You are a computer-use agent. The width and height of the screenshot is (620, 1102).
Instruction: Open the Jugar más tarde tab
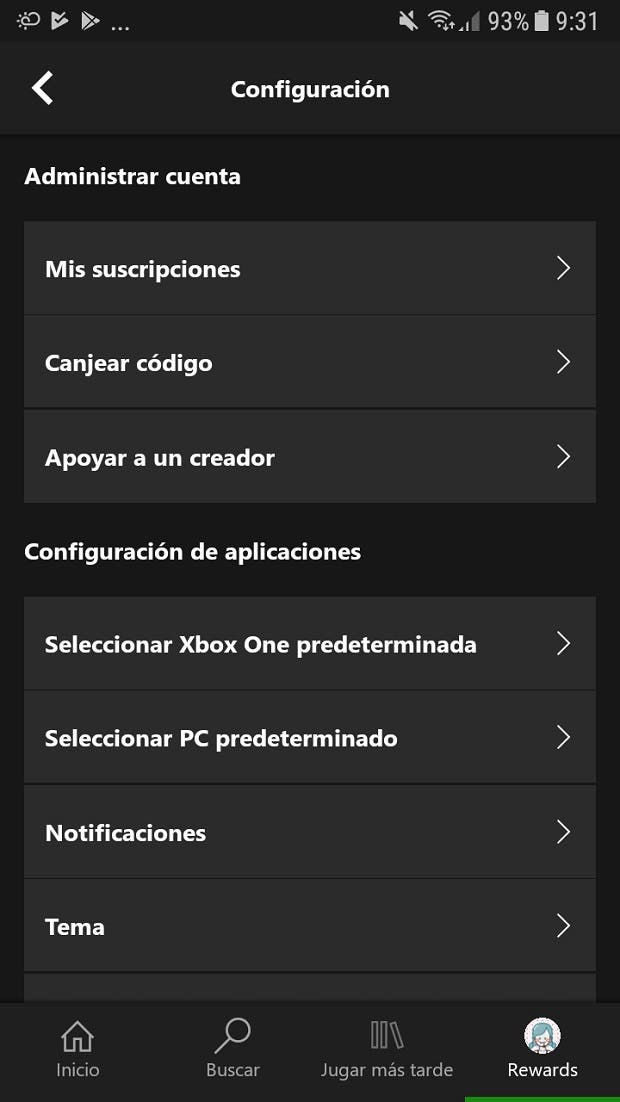point(387,1051)
